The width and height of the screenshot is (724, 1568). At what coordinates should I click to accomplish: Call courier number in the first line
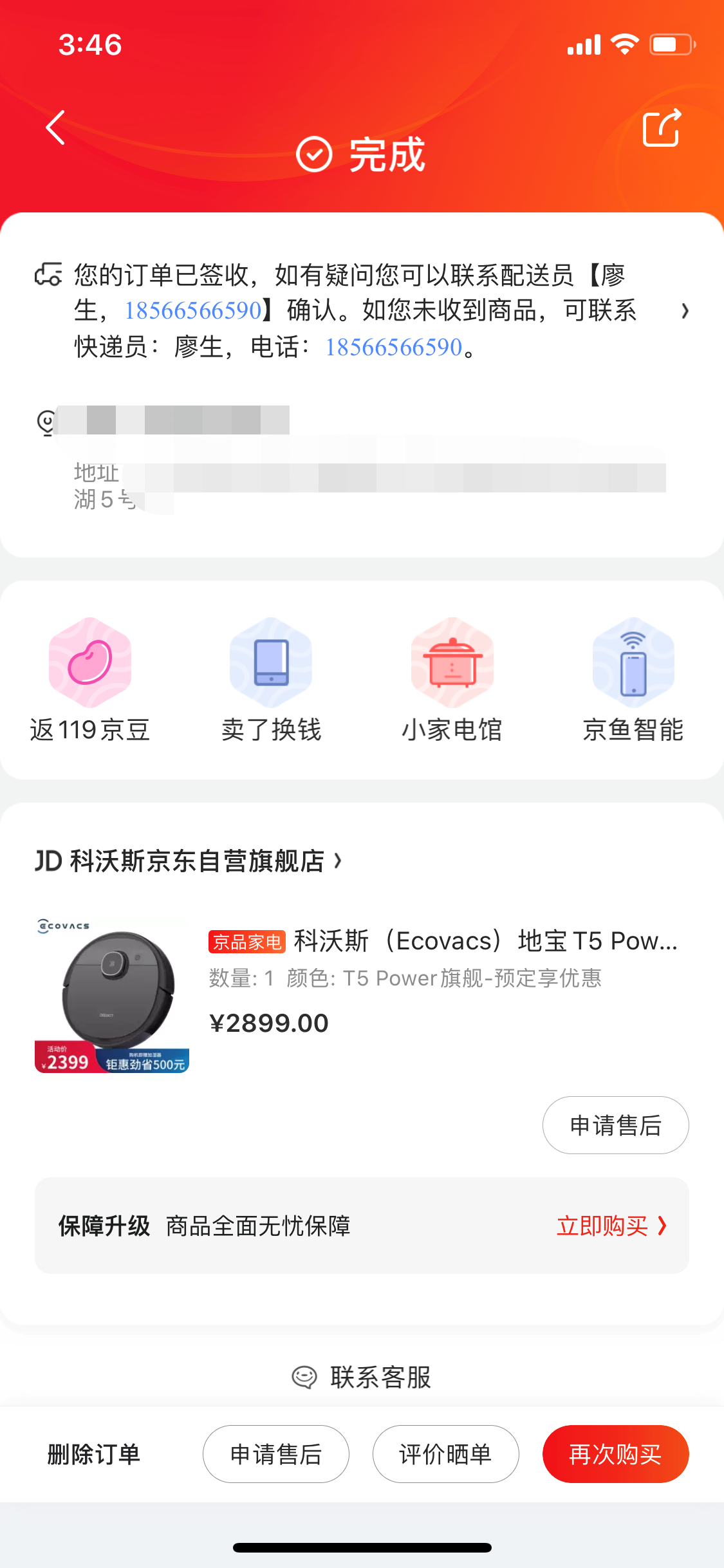point(193,311)
